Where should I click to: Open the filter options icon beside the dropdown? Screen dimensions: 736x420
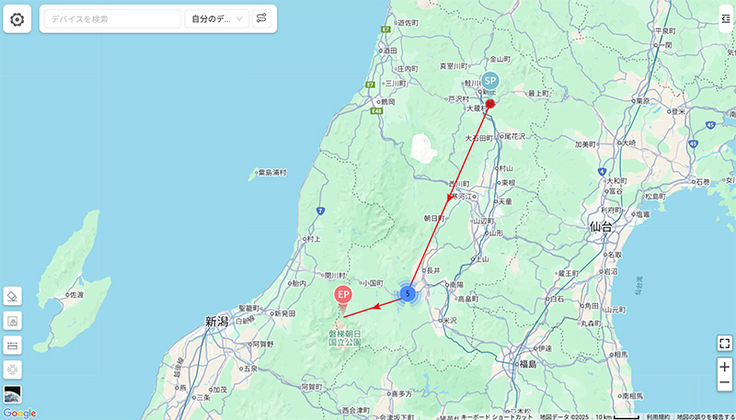tap(261, 18)
